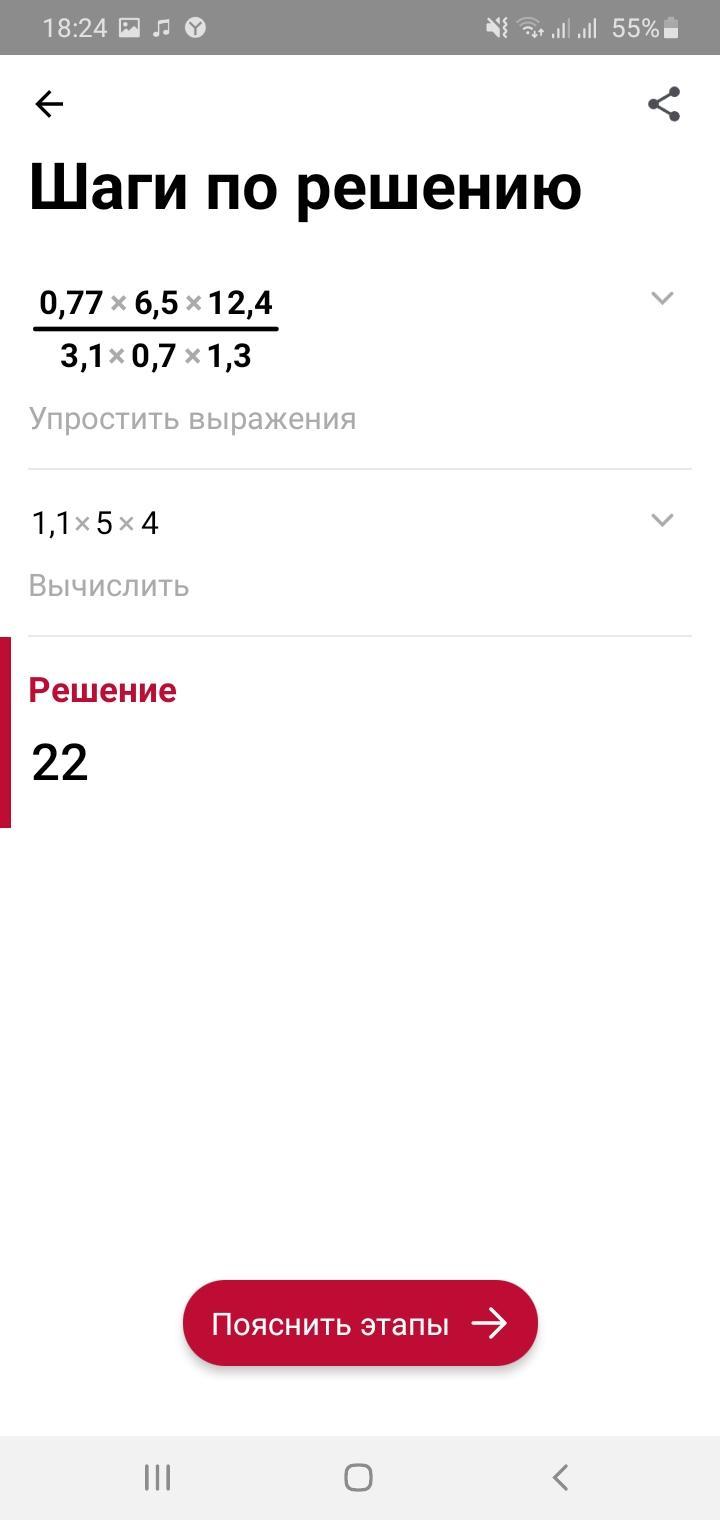Screen dimensions: 720x1520
Task: Go to the home screen
Action: click(x=358, y=1477)
